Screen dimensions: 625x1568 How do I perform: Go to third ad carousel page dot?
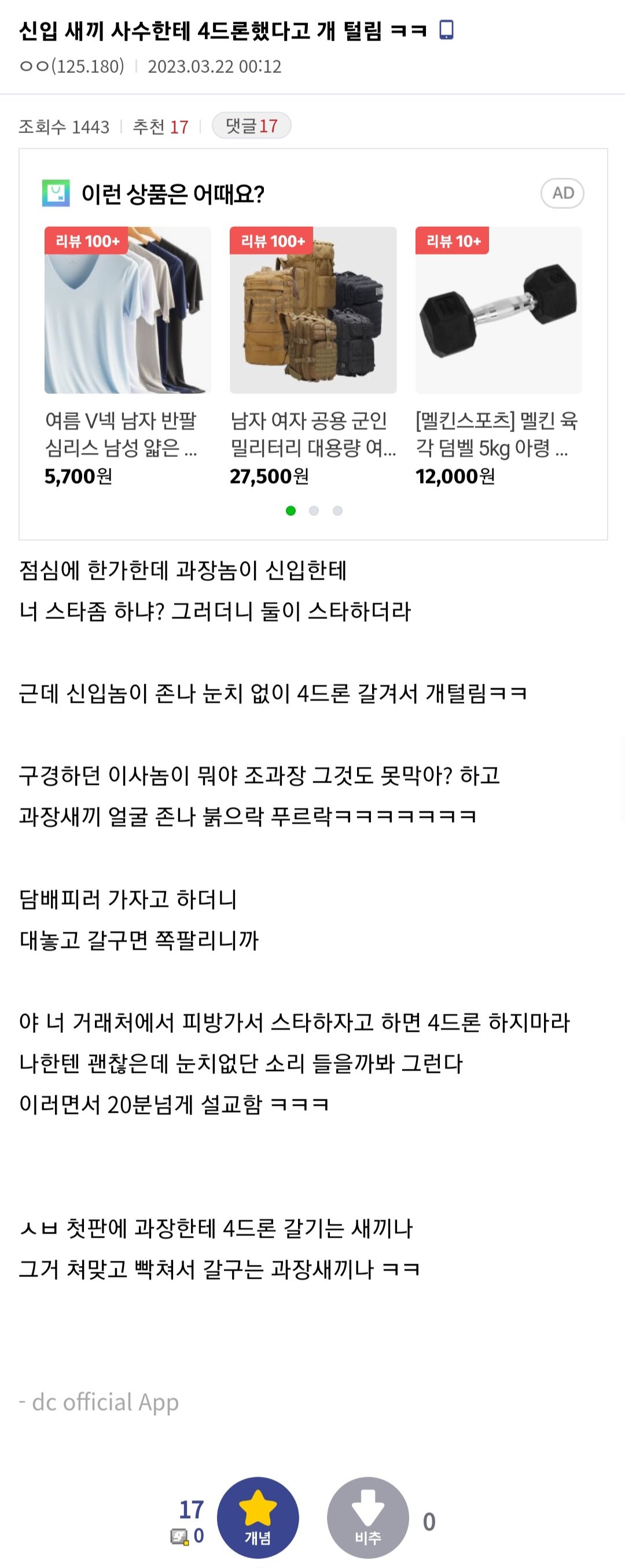click(337, 511)
